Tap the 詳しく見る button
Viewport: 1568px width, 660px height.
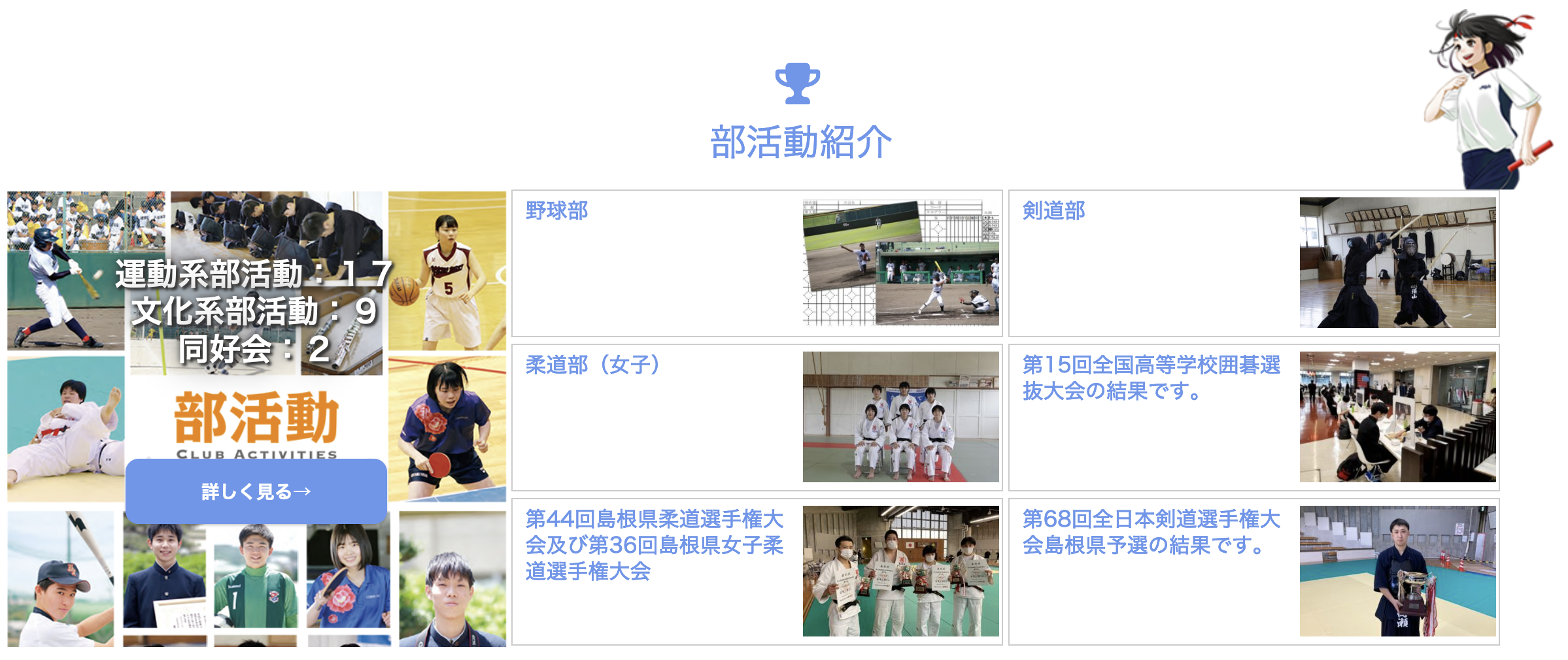(256, 491)
